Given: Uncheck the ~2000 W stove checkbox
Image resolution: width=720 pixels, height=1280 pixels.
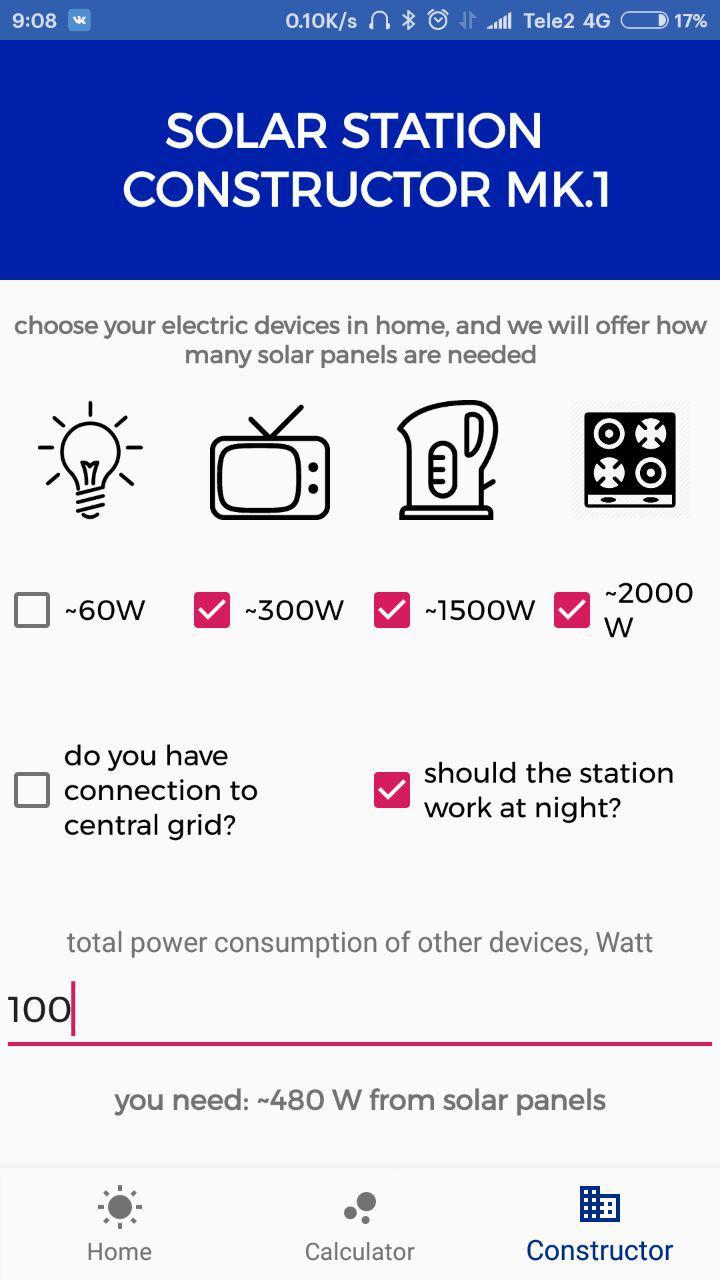Looking at the screenshot, I should click(572, 610).
